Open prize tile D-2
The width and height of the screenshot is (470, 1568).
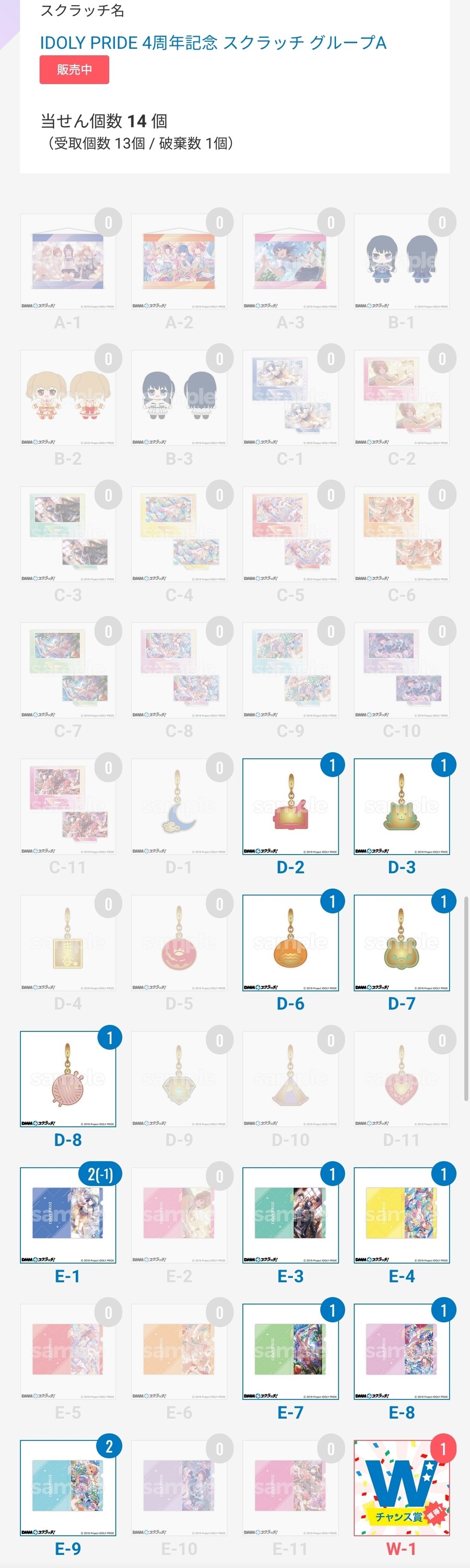coord(291,806)
